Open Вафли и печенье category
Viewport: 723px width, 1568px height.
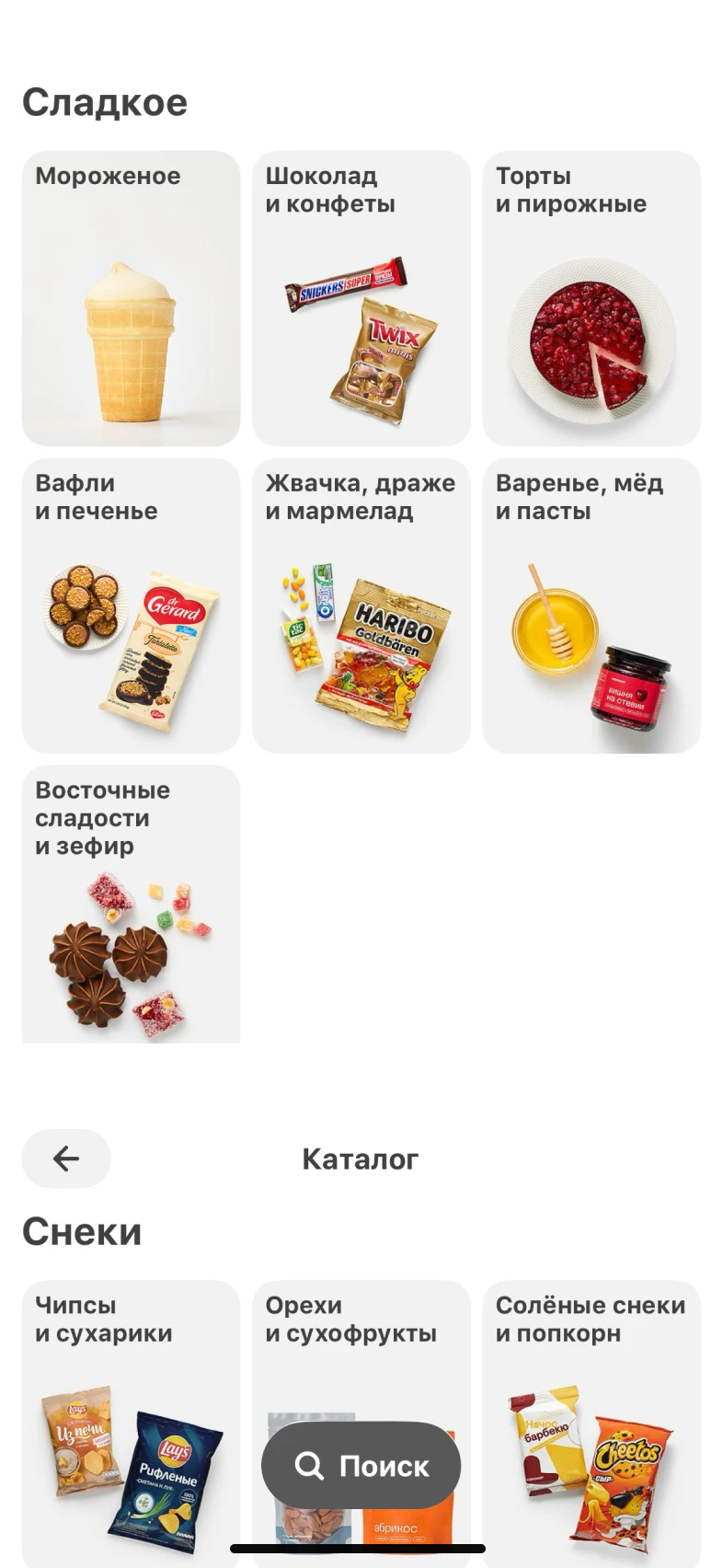coord(131,605)
